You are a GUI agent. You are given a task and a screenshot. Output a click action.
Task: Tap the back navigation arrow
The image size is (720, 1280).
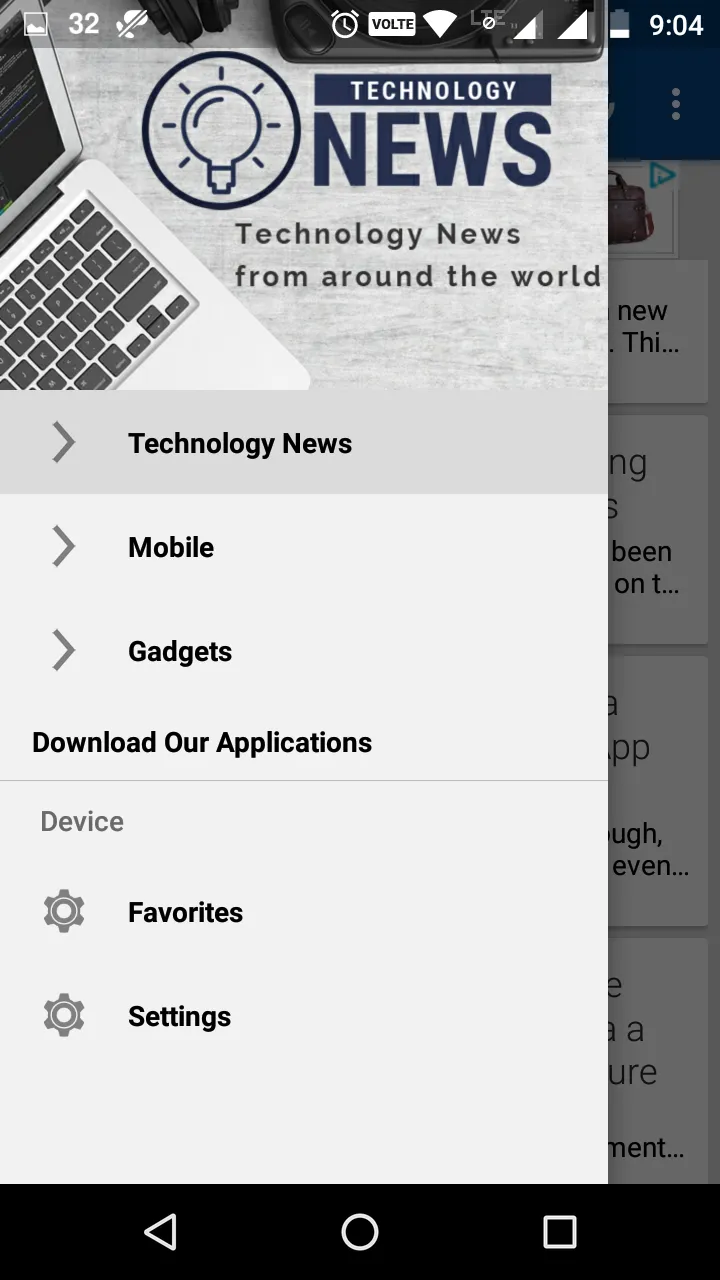[160, 1232]
